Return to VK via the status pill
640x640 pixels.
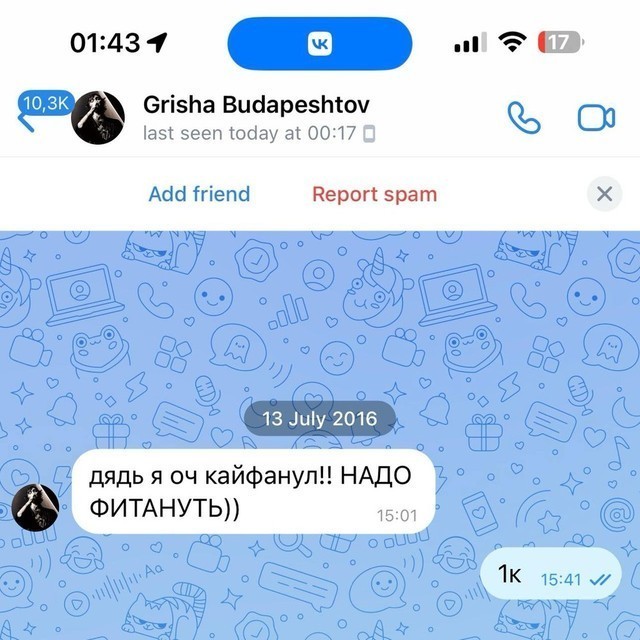pyautogui.click(x=320, y=43)
